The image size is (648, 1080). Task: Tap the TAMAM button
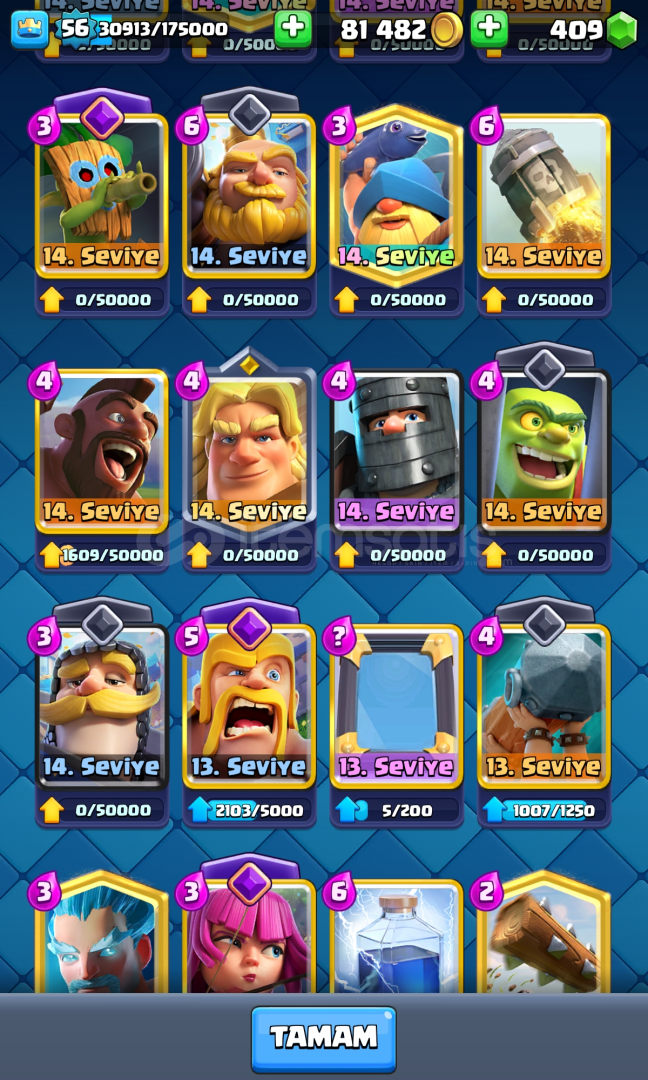(x=323, y=1038)
